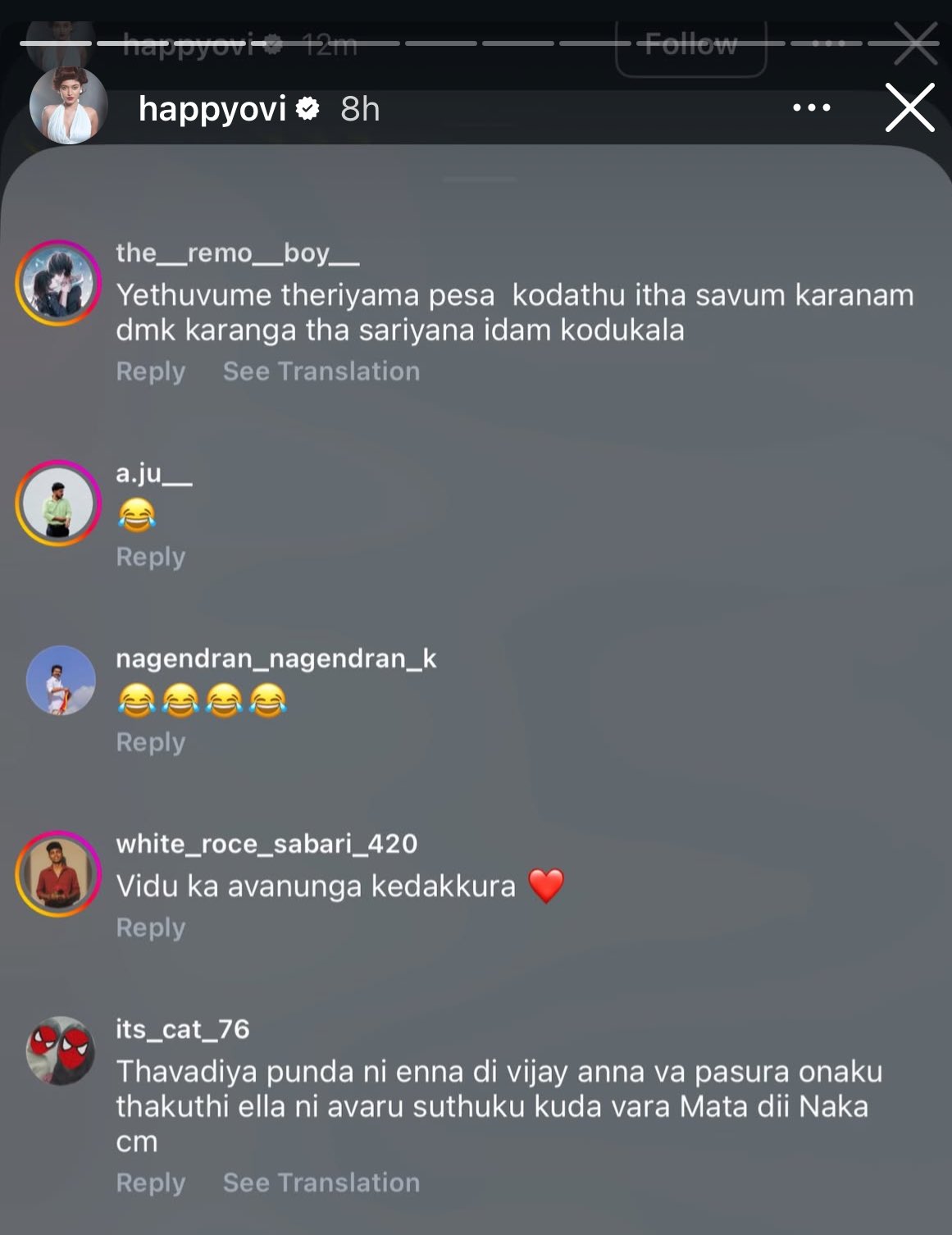Viewport: 952px width, 1235px height.
Task: Open nagendran_nagendran_k's profile
Action: pos(61,681)
